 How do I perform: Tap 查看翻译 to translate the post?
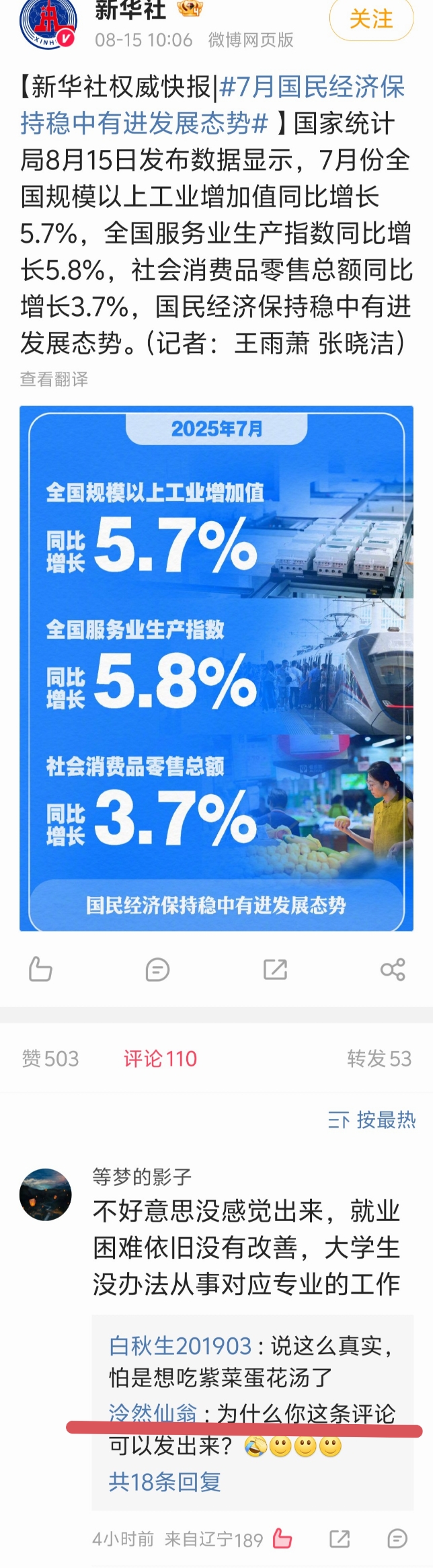54,379
